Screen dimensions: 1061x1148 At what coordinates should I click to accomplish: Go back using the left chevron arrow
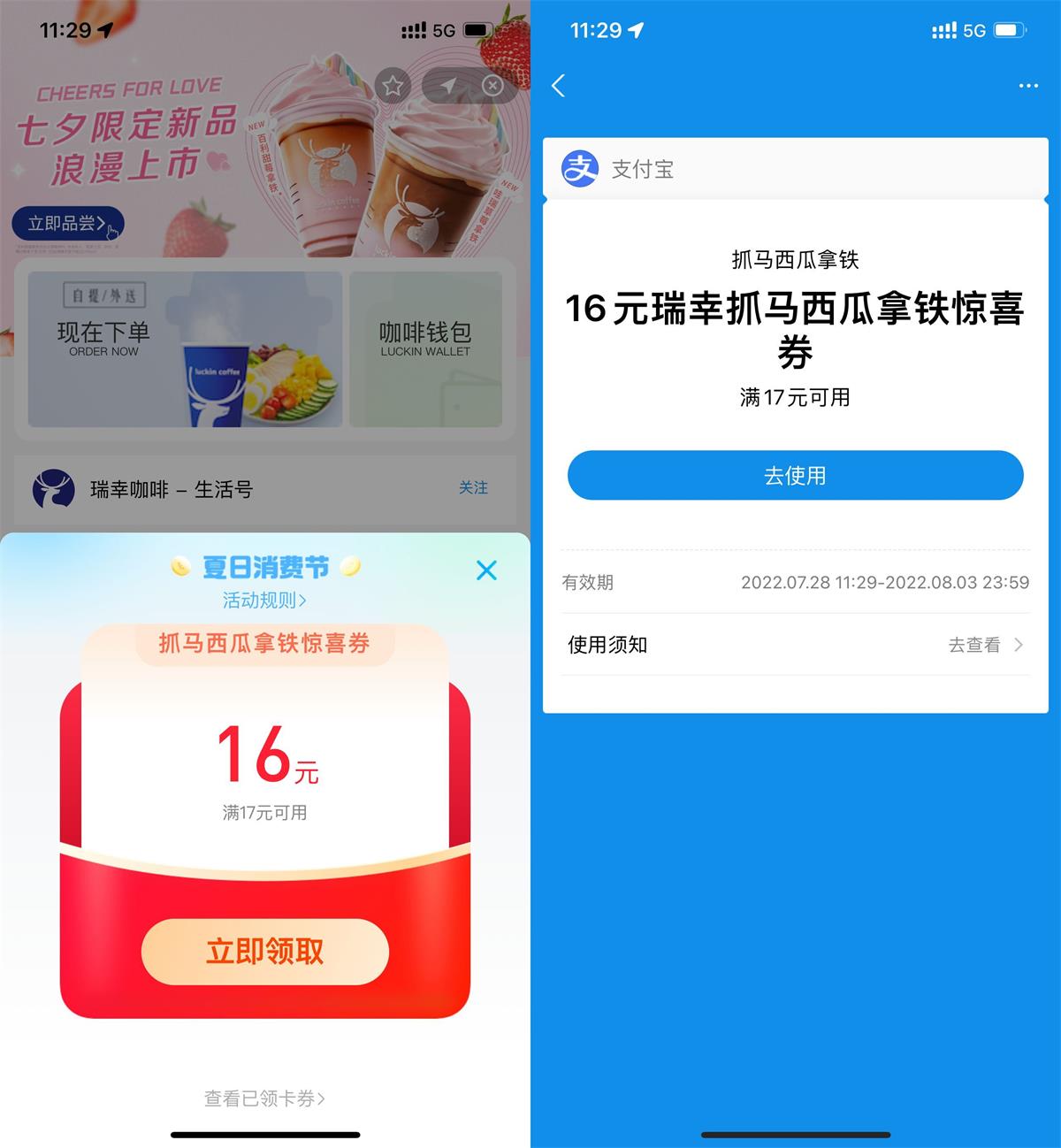click(559, 86)
